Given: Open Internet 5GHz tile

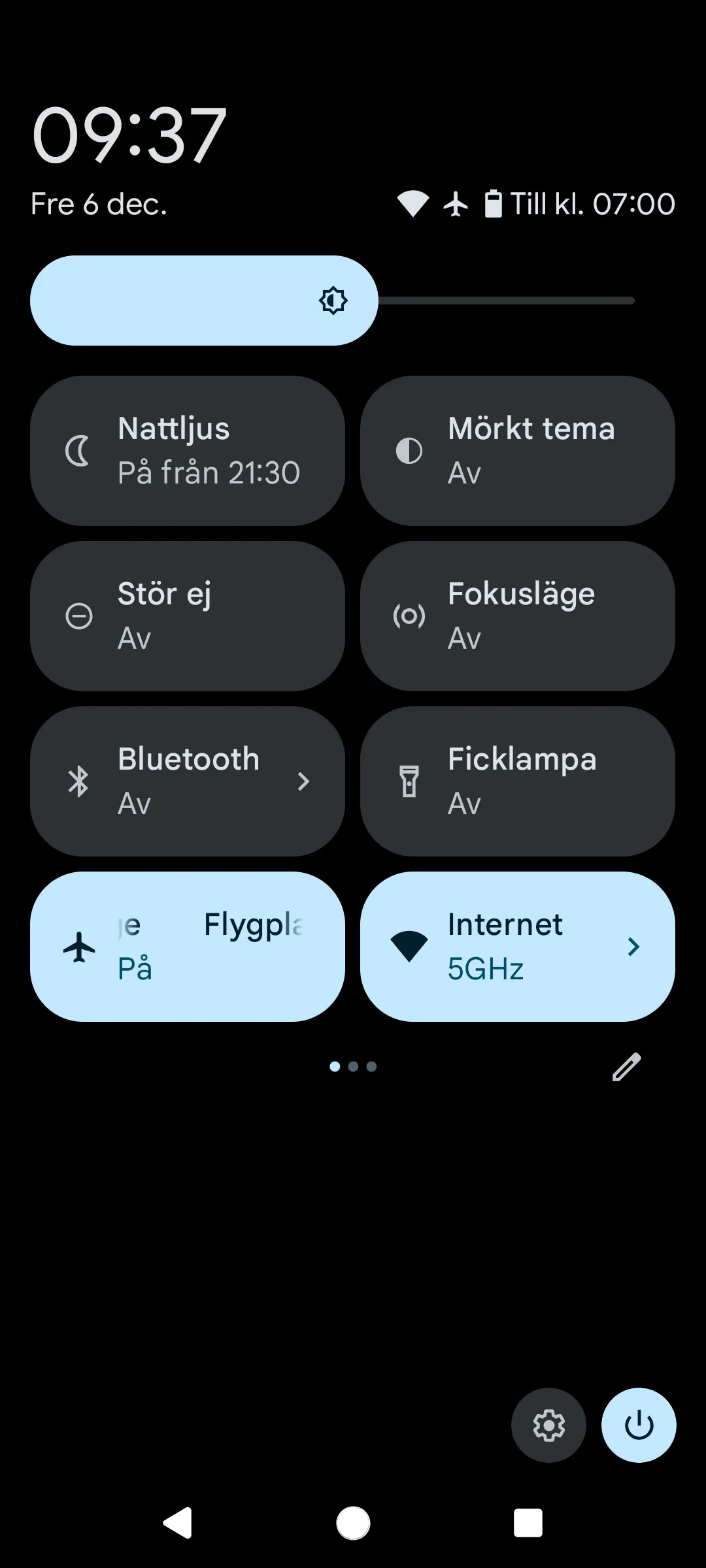Looking at the screenshot, I should [x=518, y=947].
